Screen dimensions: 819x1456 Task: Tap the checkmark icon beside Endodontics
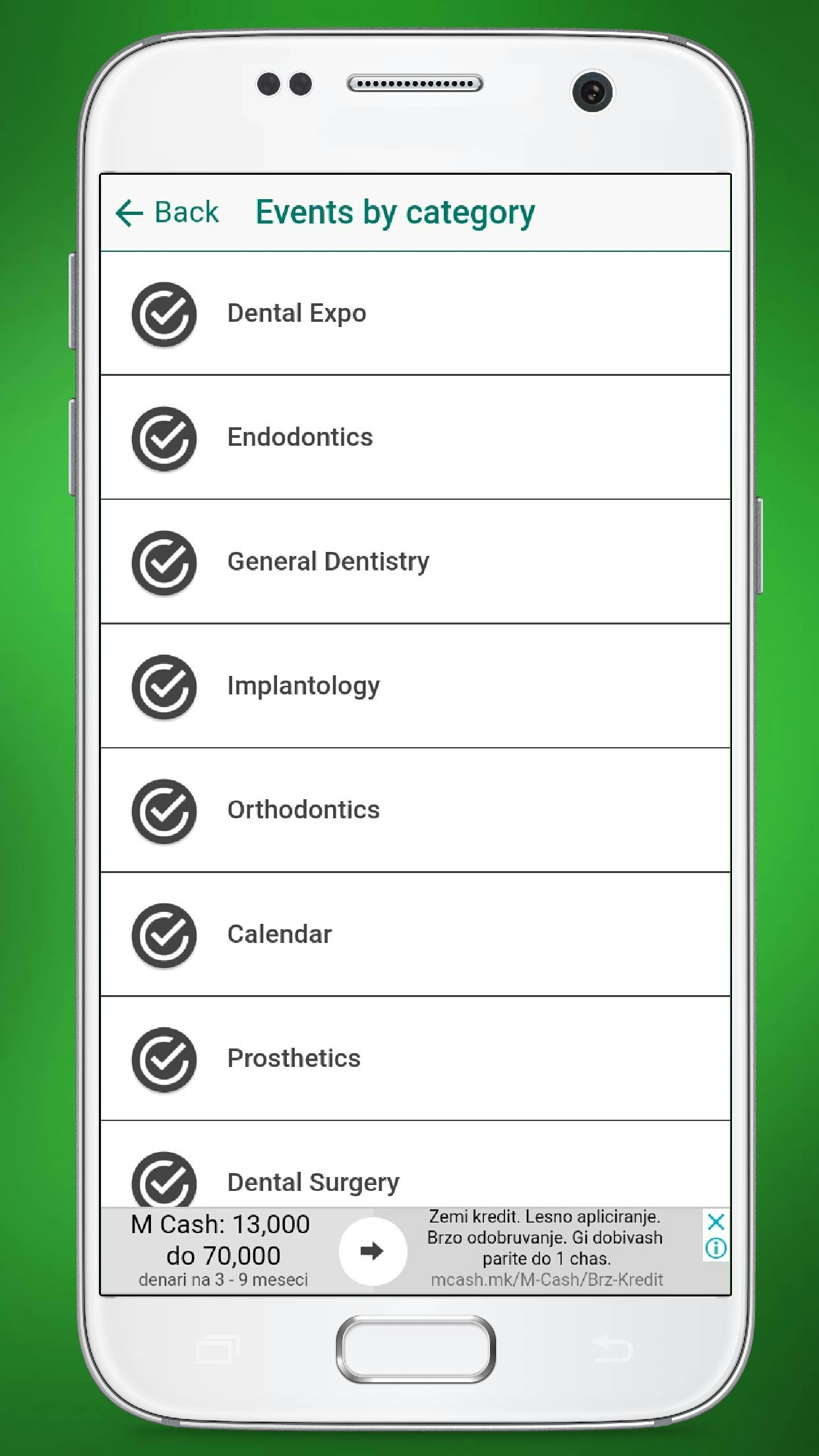click(165, 439)
